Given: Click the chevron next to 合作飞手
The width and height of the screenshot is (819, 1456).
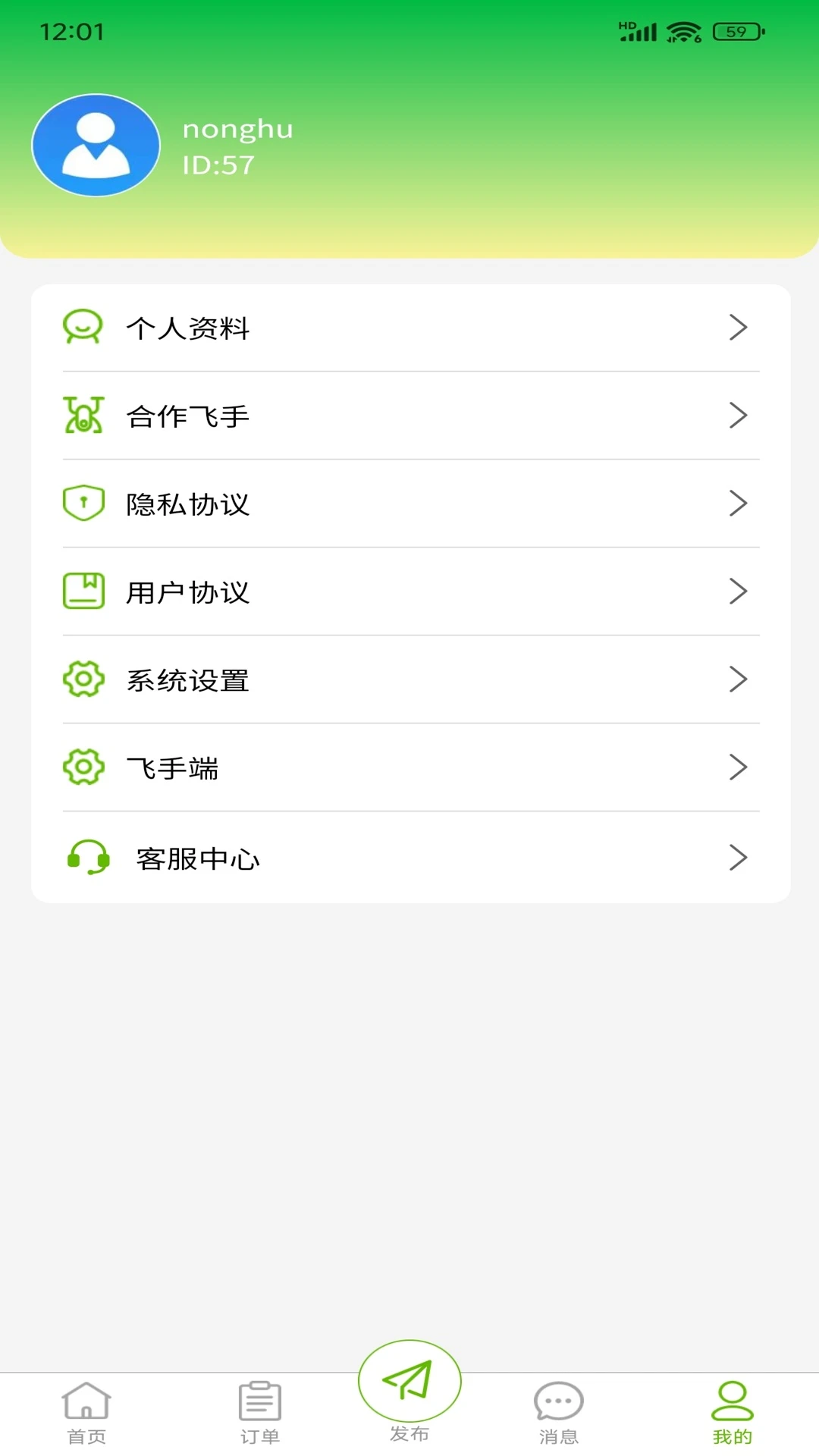Looking at the screenshot, I should [737, 416].
